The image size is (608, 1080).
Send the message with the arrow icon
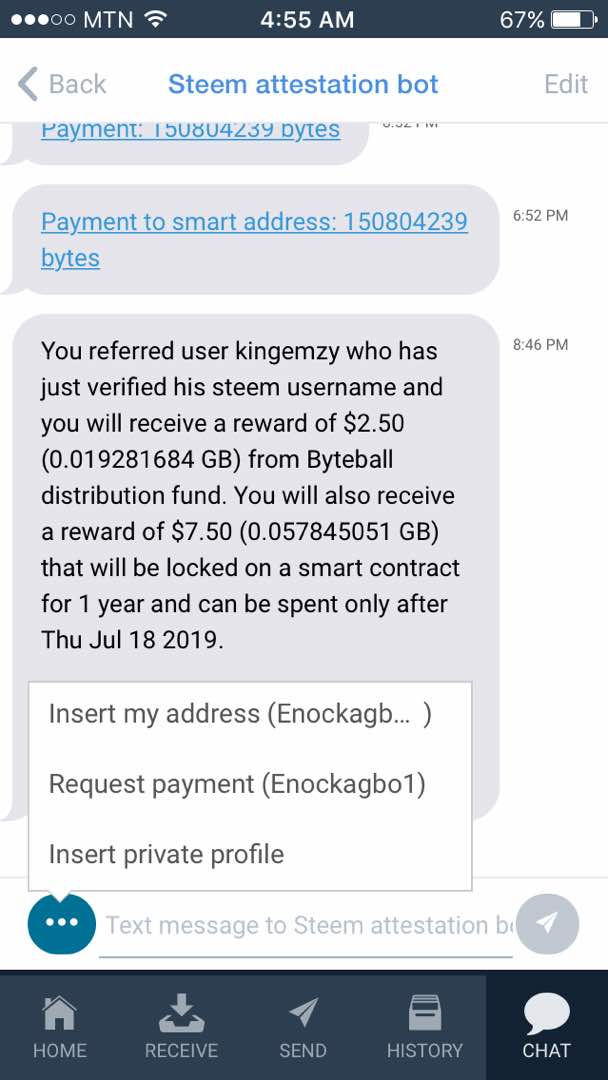(548, 923)
